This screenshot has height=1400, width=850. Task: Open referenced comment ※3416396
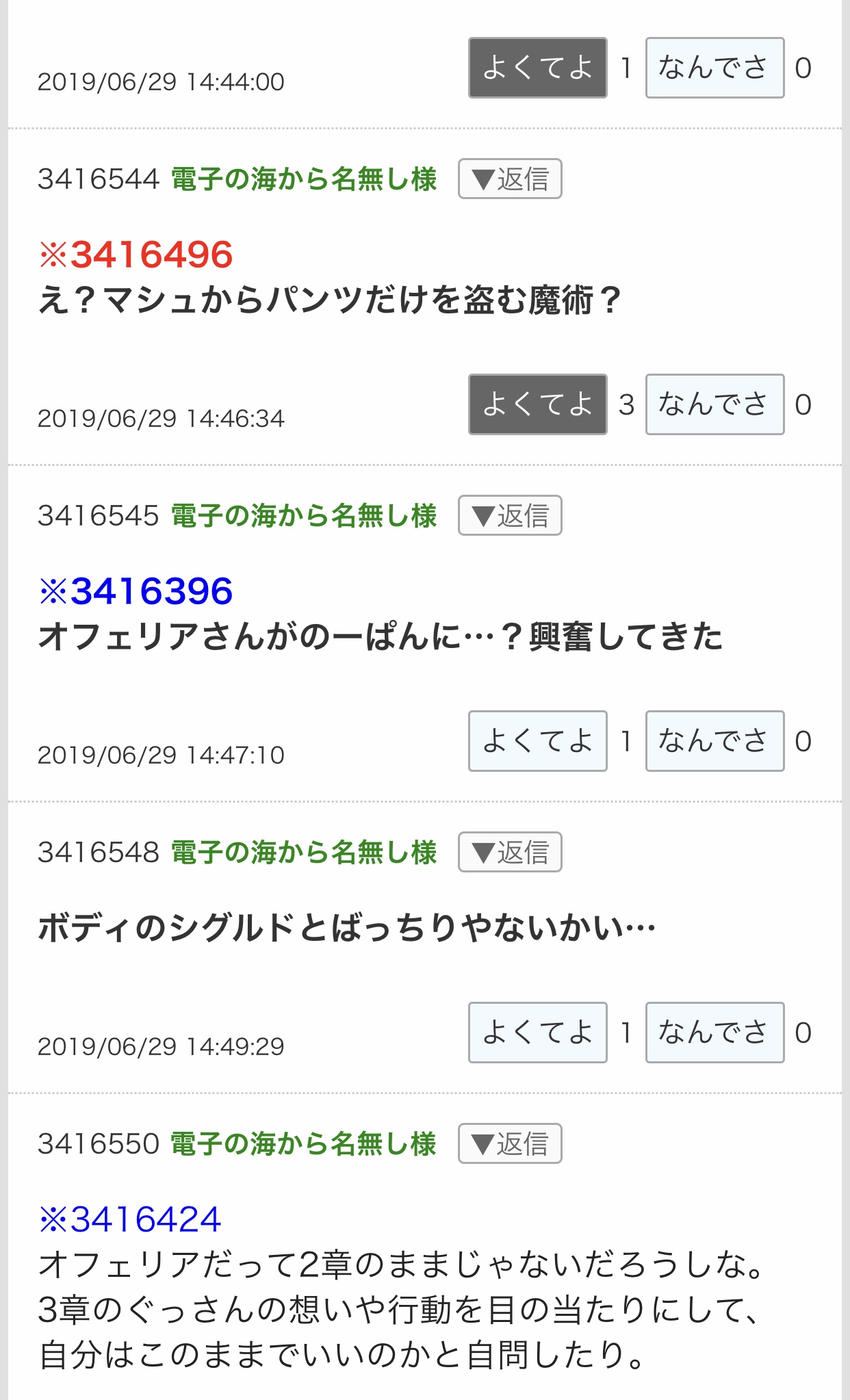136,591
